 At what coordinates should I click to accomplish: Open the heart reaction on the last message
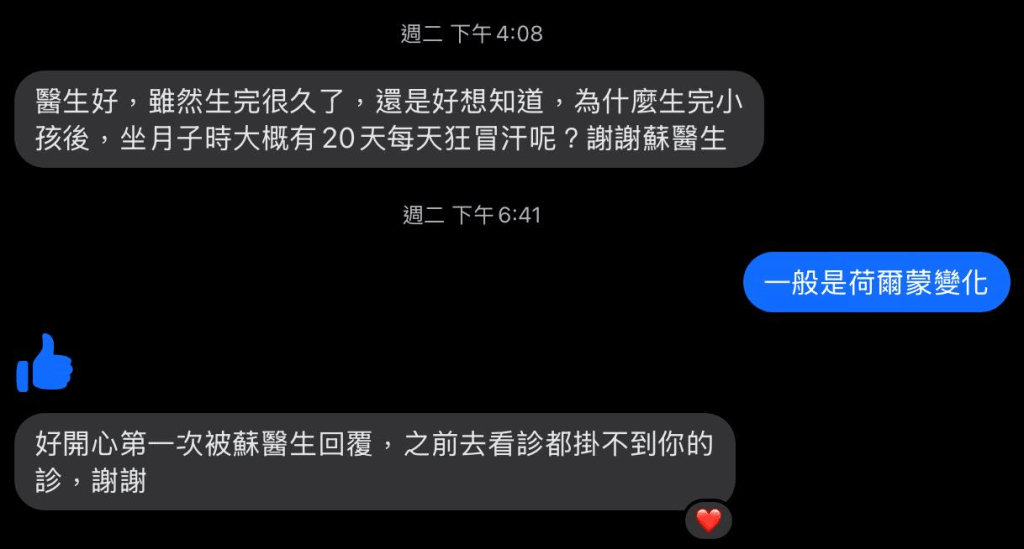pos(708,519)
